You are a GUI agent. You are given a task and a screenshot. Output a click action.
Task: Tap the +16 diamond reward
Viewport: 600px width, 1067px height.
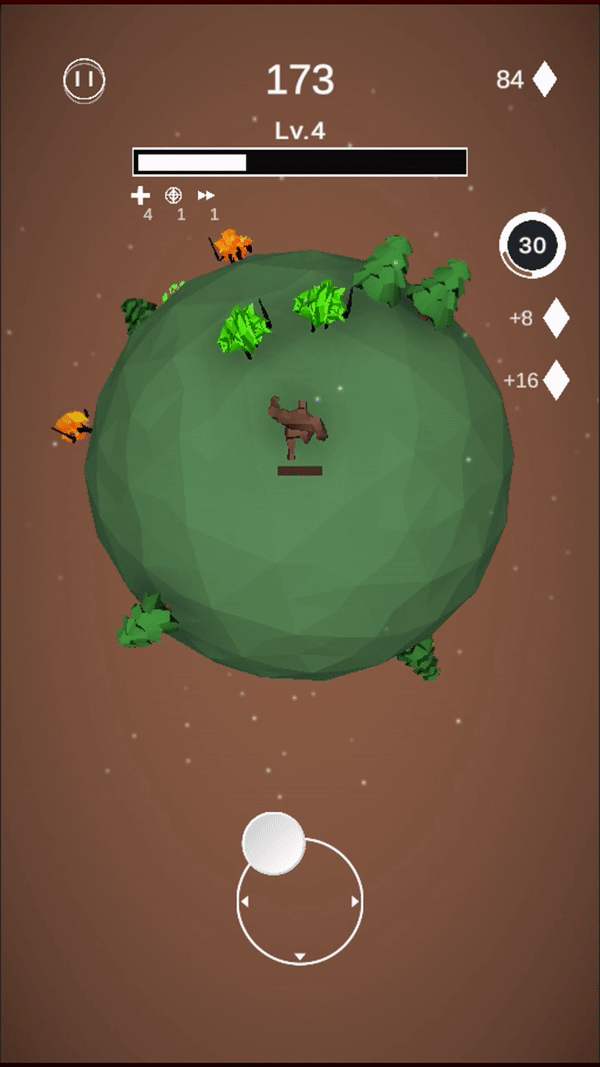537,380
